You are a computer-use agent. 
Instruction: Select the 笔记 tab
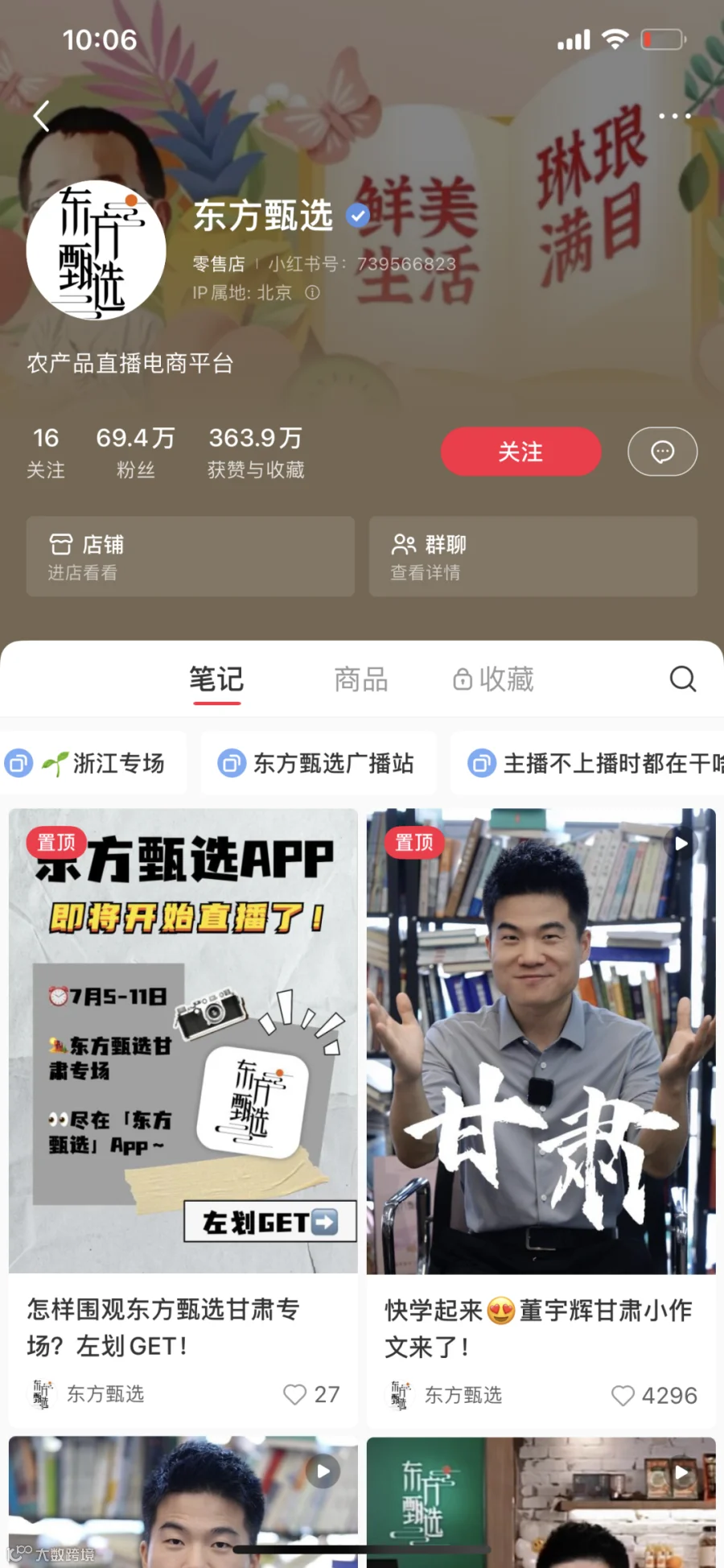[x=216, y=679]
